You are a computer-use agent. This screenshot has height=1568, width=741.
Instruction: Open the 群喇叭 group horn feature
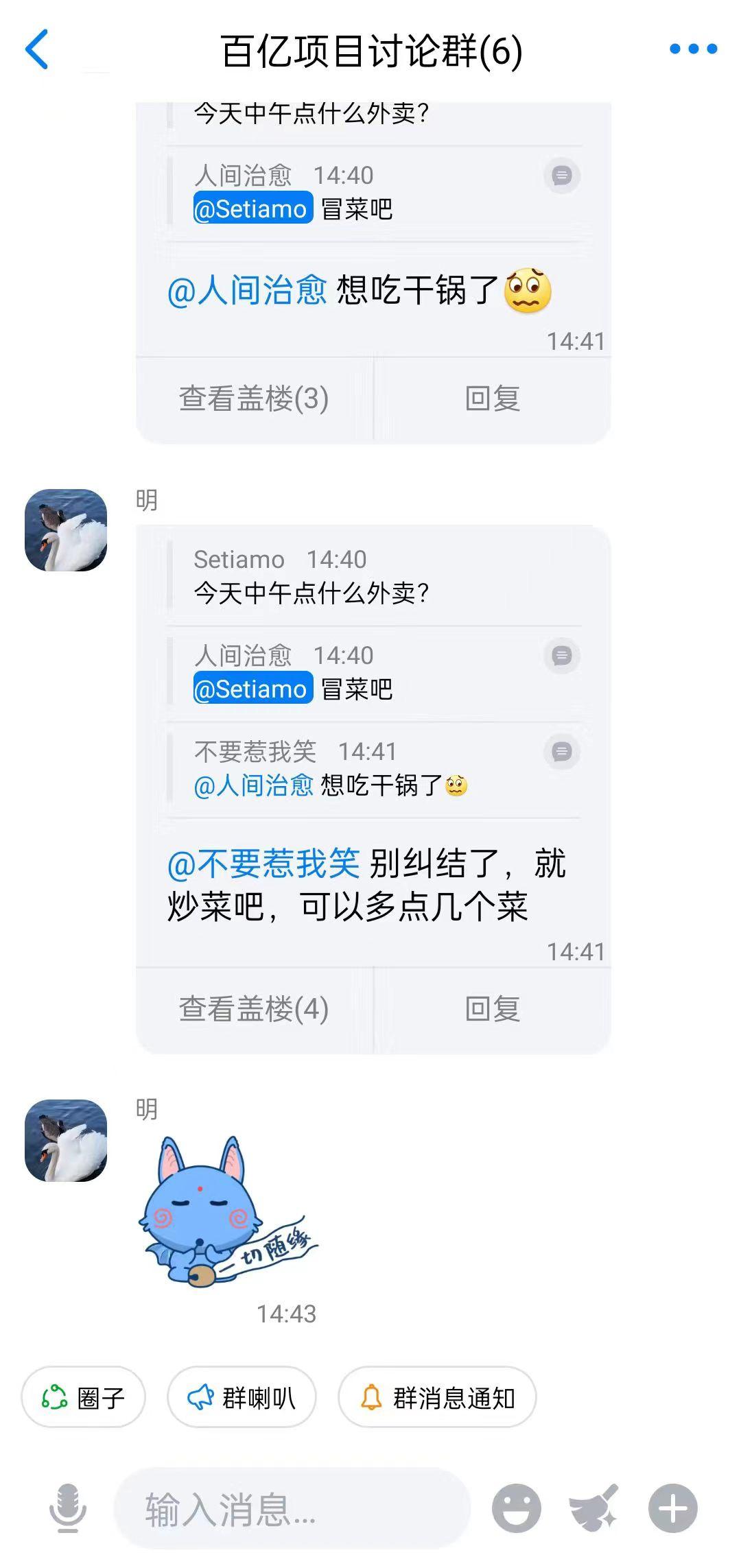click(x=242, y=1397)
